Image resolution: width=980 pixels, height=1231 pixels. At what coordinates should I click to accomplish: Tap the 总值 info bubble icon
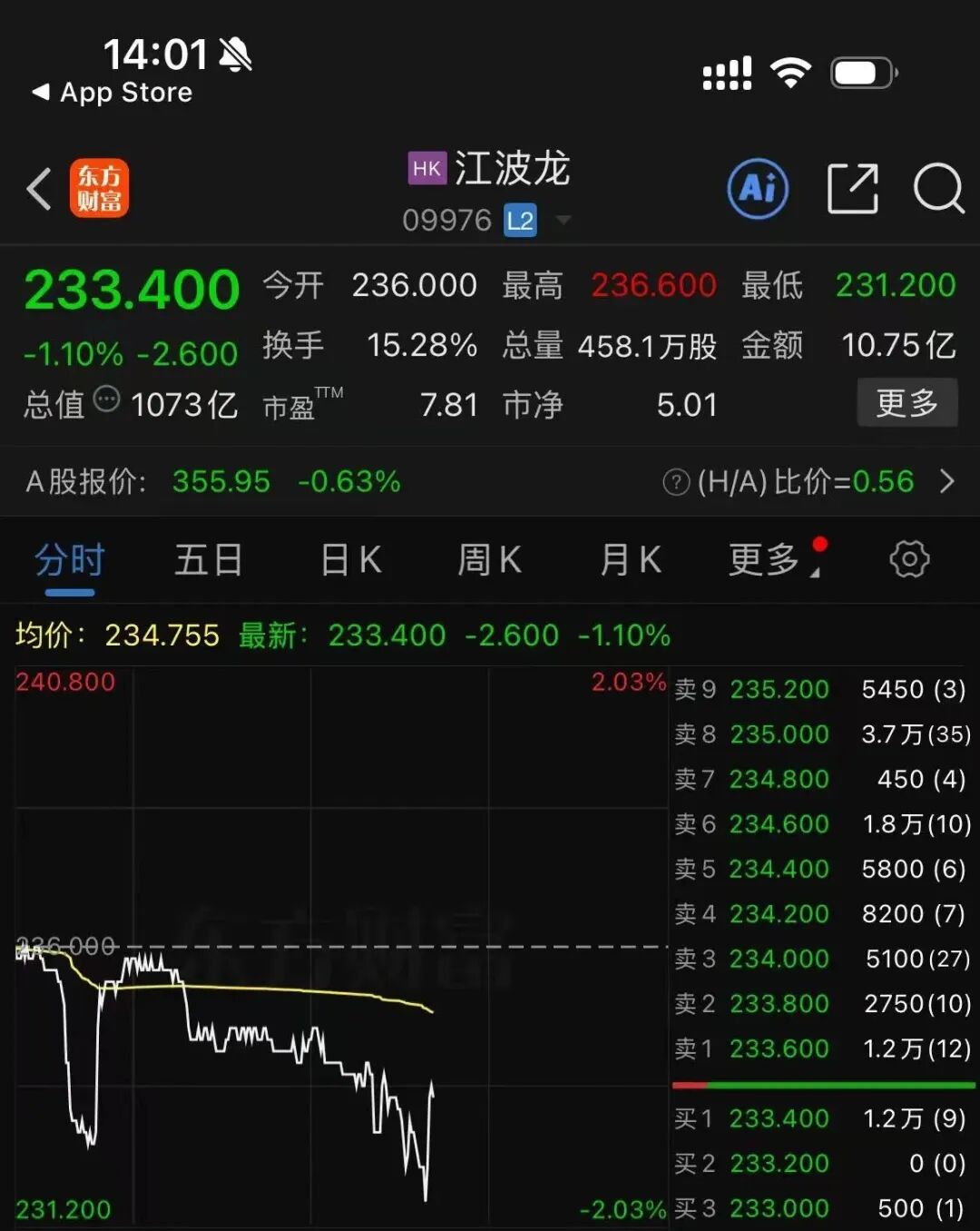[x=107, y=399]
